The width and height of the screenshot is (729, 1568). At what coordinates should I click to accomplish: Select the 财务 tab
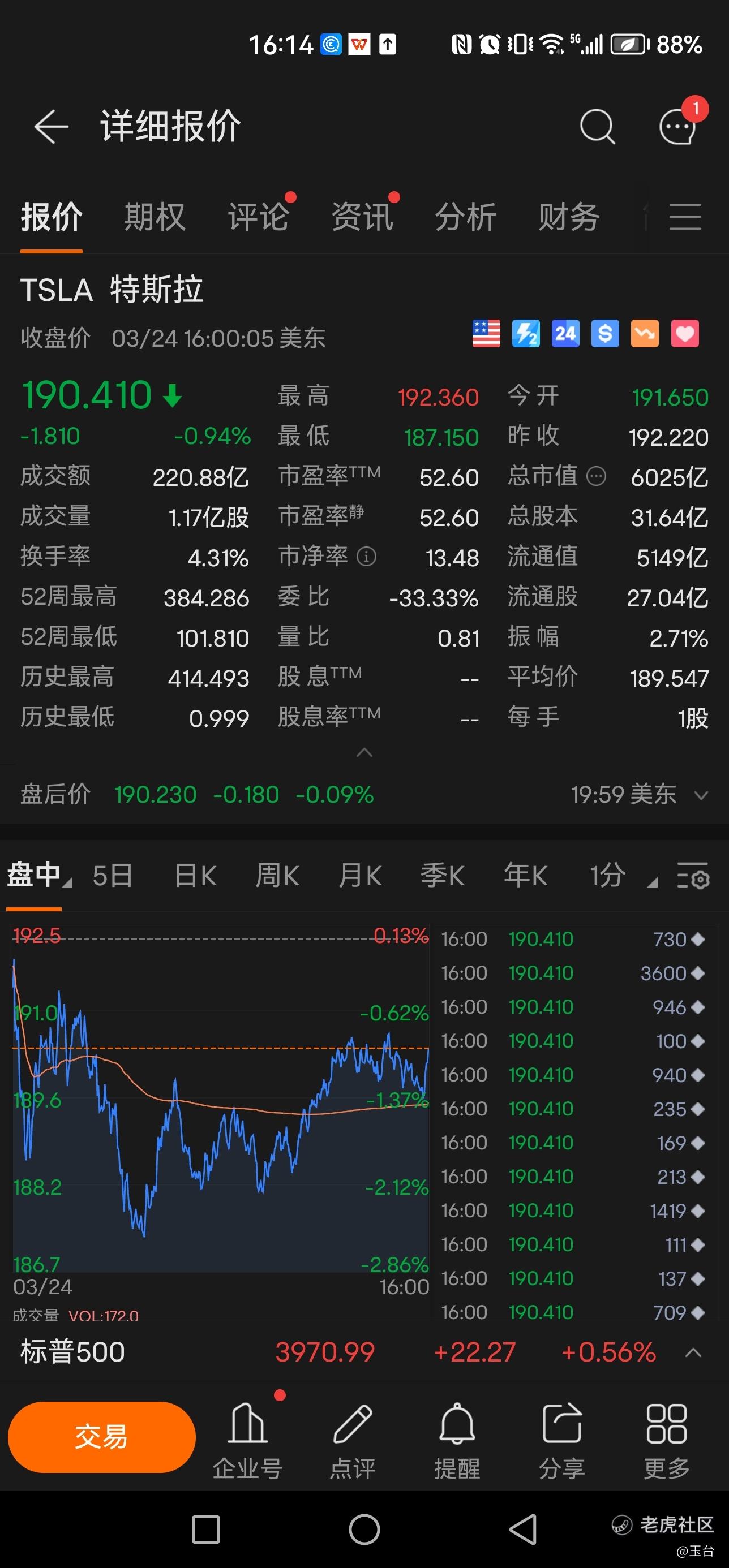[569, 217]
